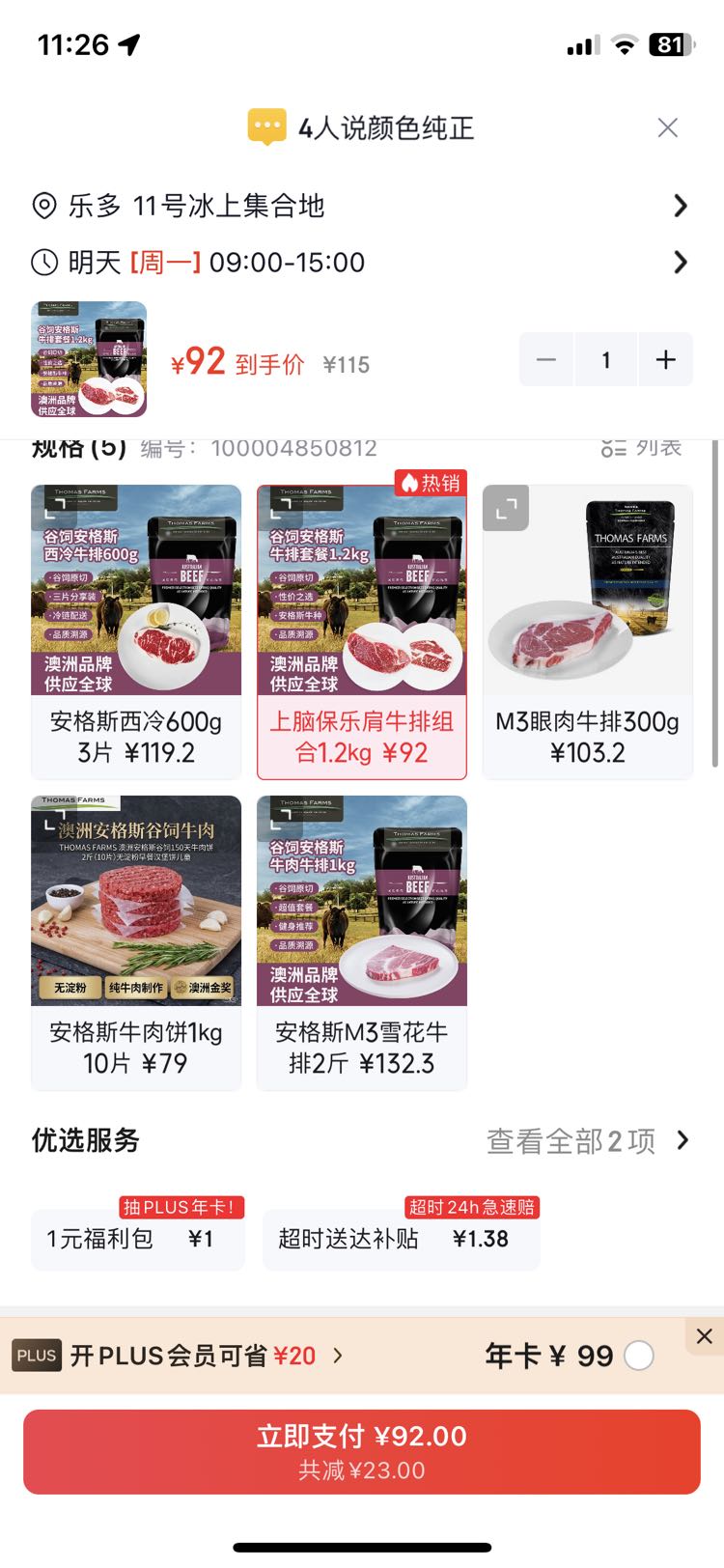Close the specification sheet
Image resolution: width=724 pixels, height=1568 pixels.
point(667,127)
